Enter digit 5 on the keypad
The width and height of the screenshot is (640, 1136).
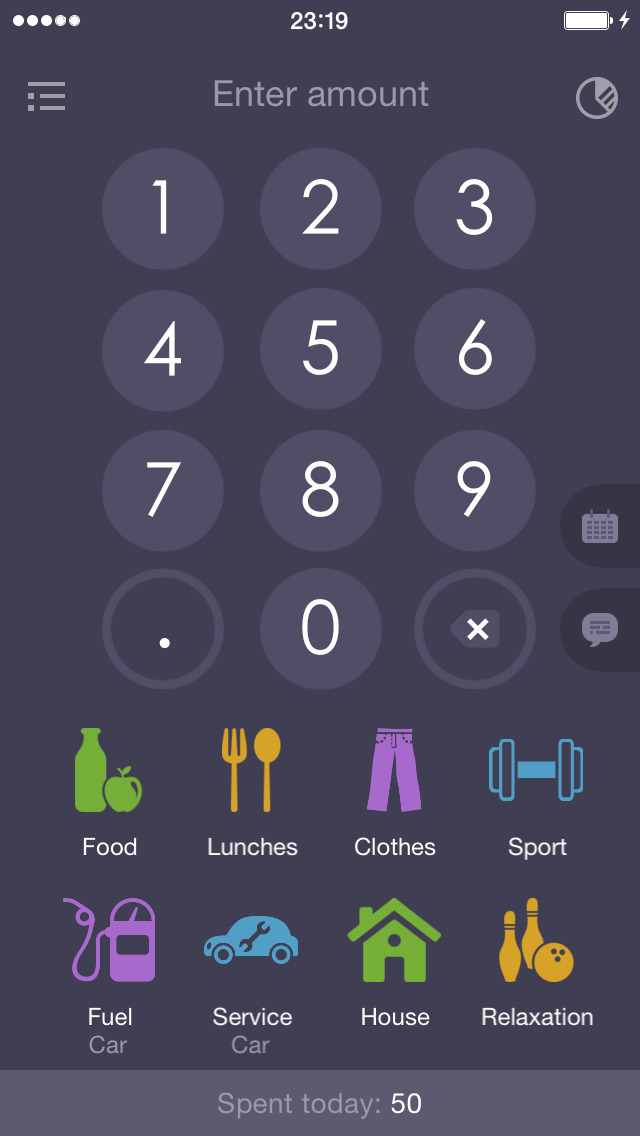coord(320,349)
